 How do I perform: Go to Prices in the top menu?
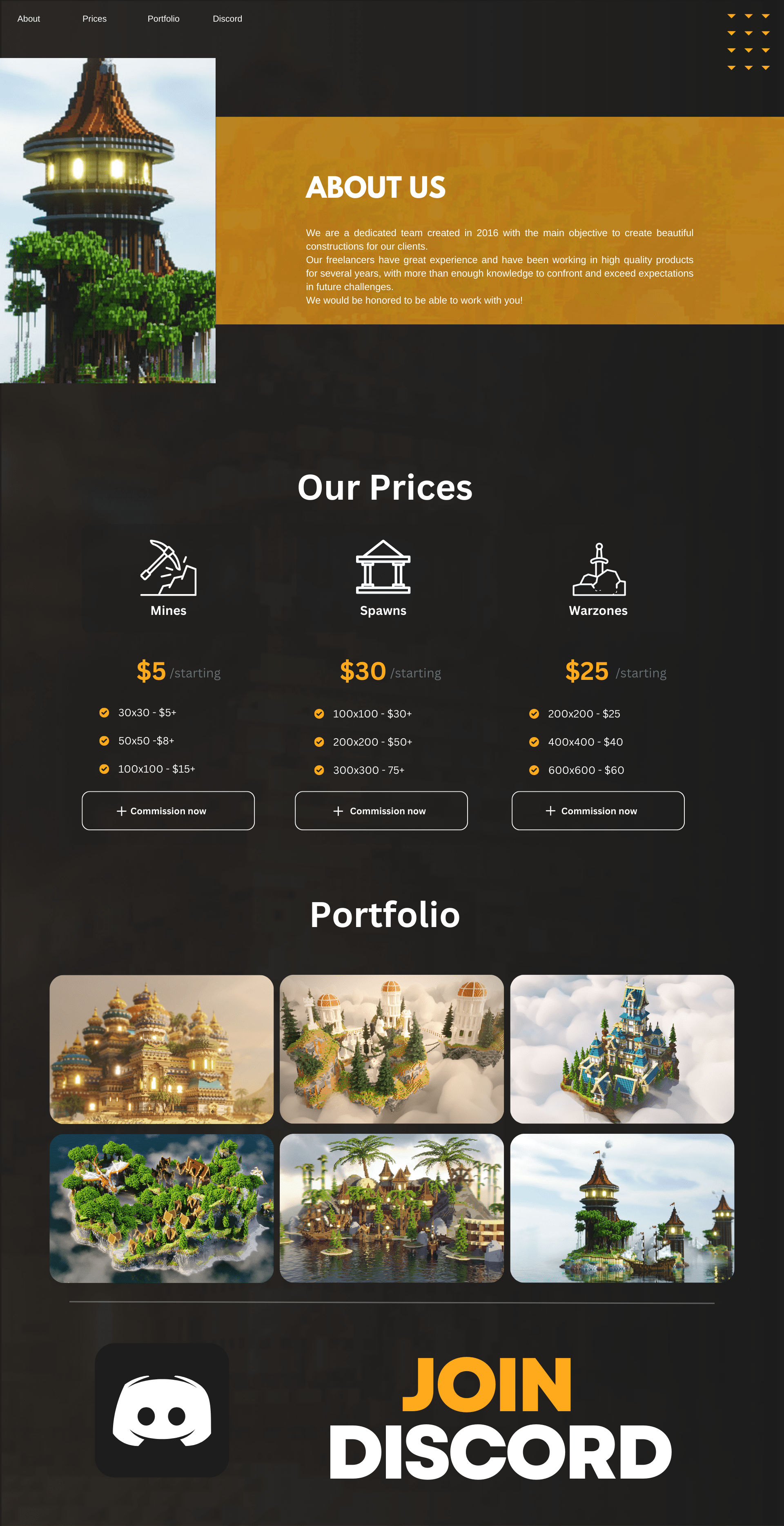(x=94, y=19)
